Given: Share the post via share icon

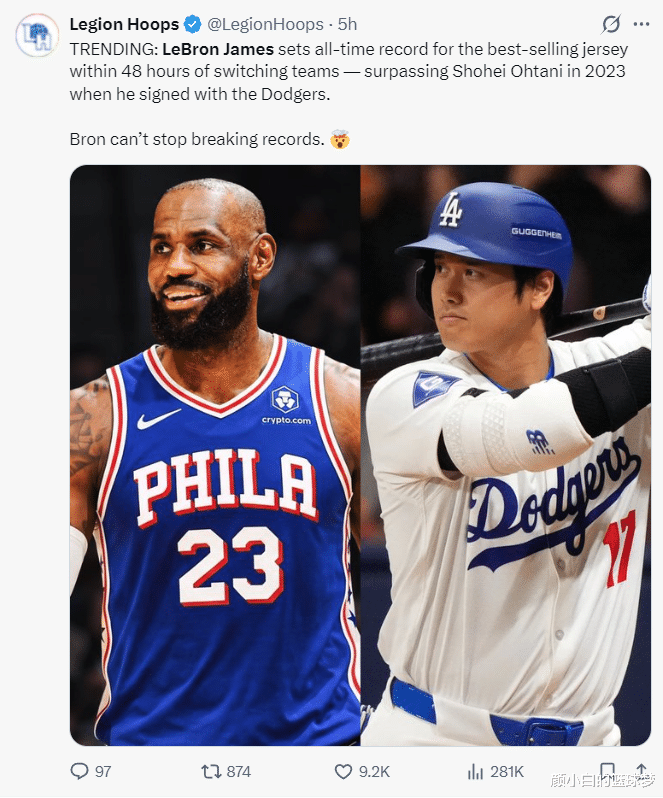Looking at the screenshot, I should pos(642,770).
